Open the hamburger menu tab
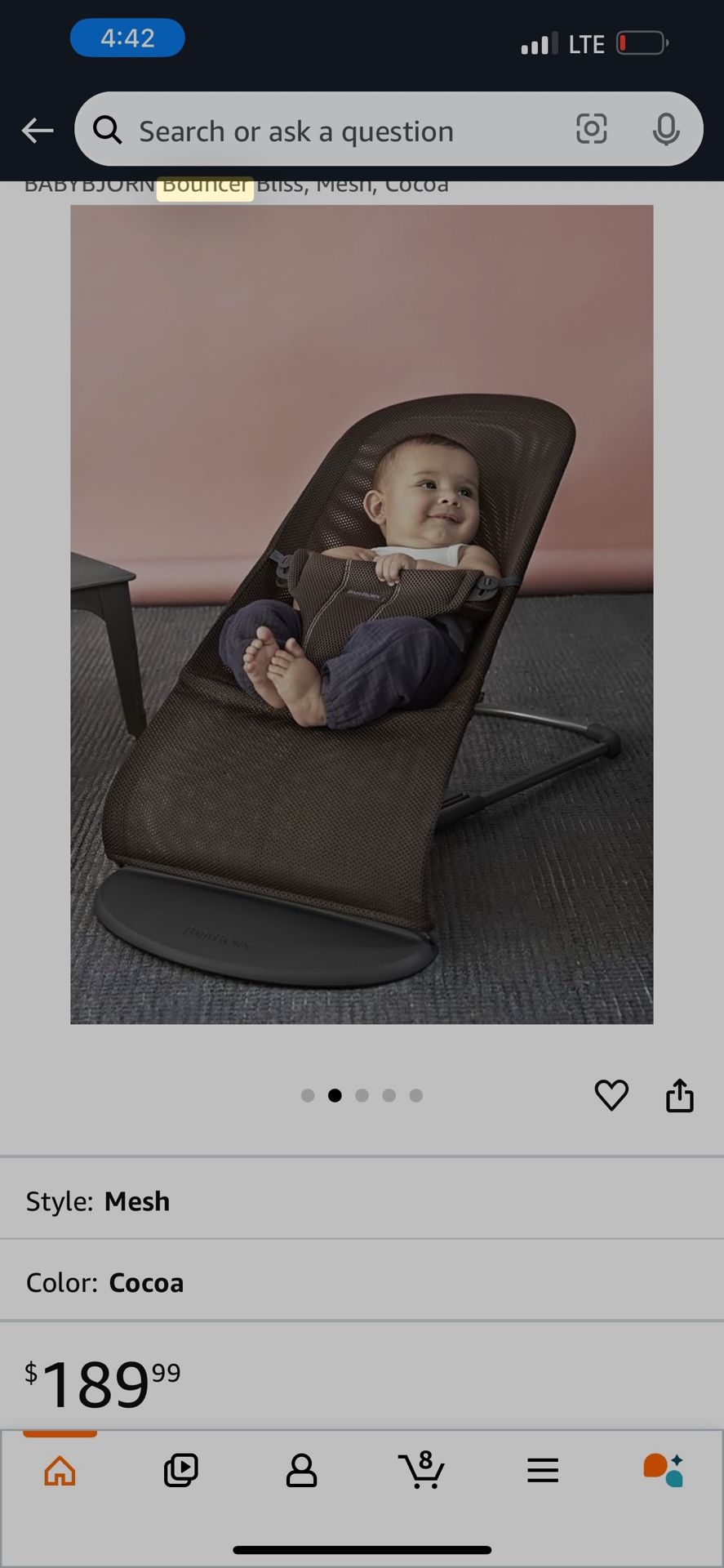 click(x=543, y=1471)
